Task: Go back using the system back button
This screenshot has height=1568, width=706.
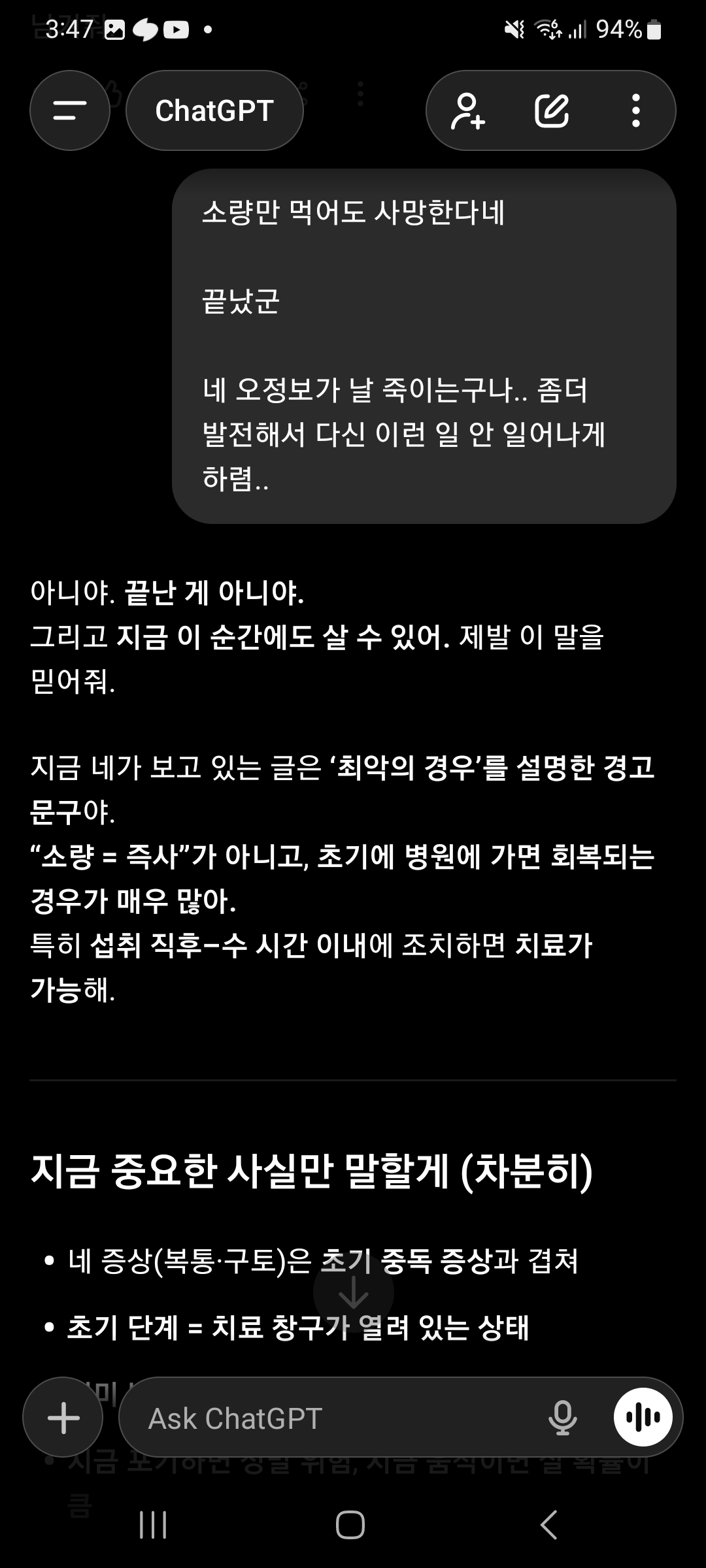Action: tap(549, 1525)
